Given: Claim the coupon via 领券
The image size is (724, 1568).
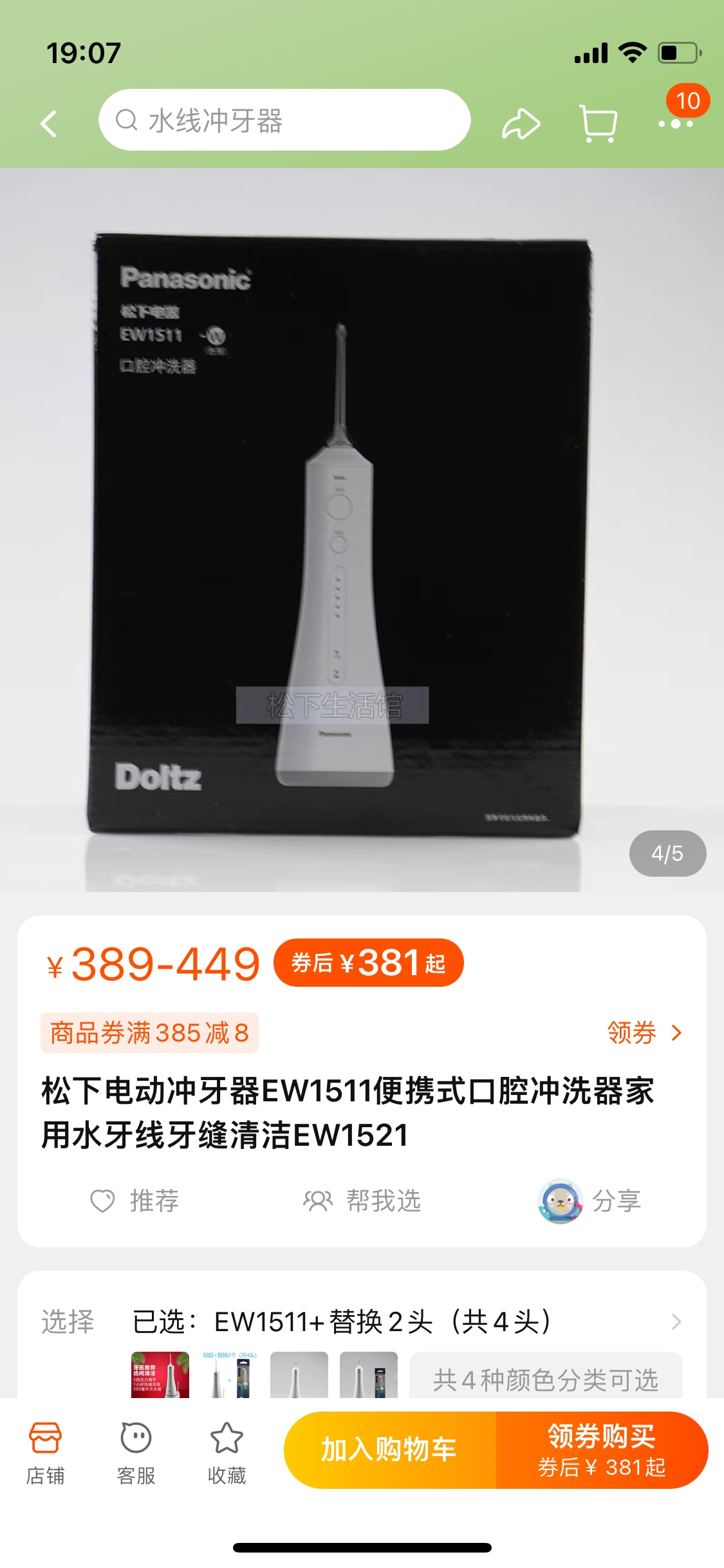Looking at the screenshot, I should pyautogui.click(x=644, y=1032).
